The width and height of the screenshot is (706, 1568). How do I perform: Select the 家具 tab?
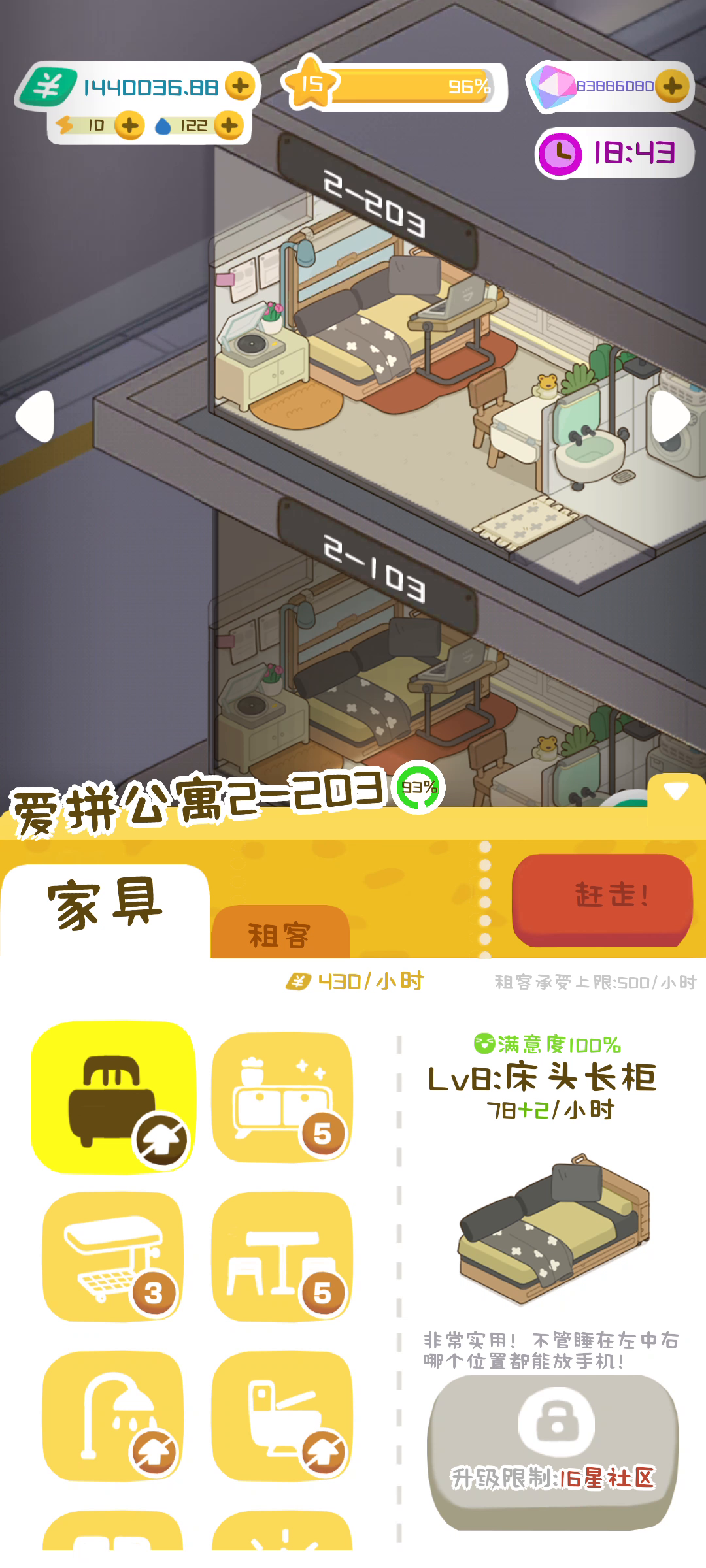(x=105, y=905)
